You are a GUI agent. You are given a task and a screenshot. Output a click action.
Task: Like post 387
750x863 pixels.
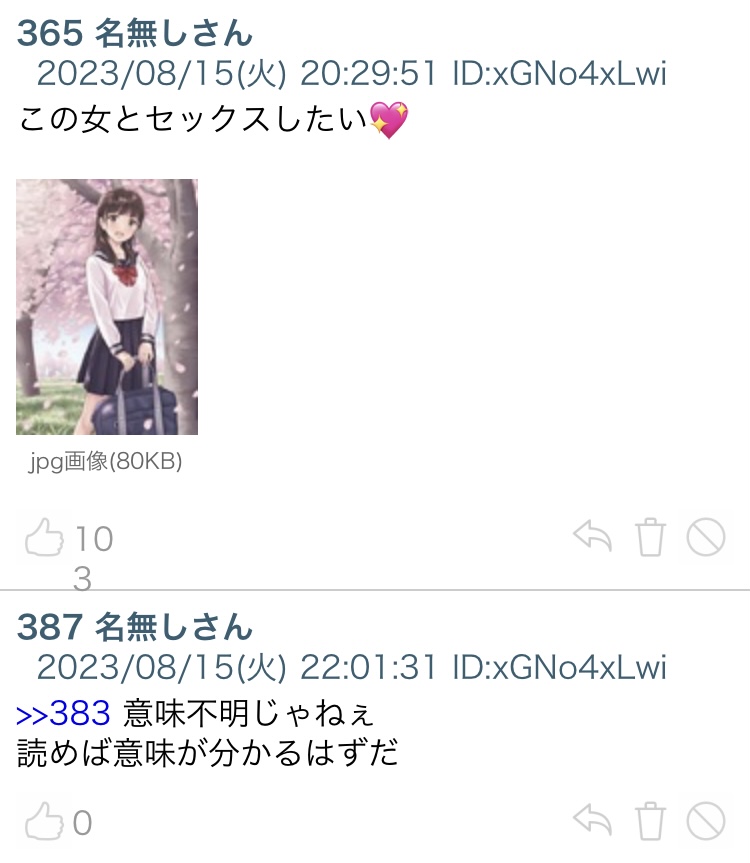coord(45,822)
